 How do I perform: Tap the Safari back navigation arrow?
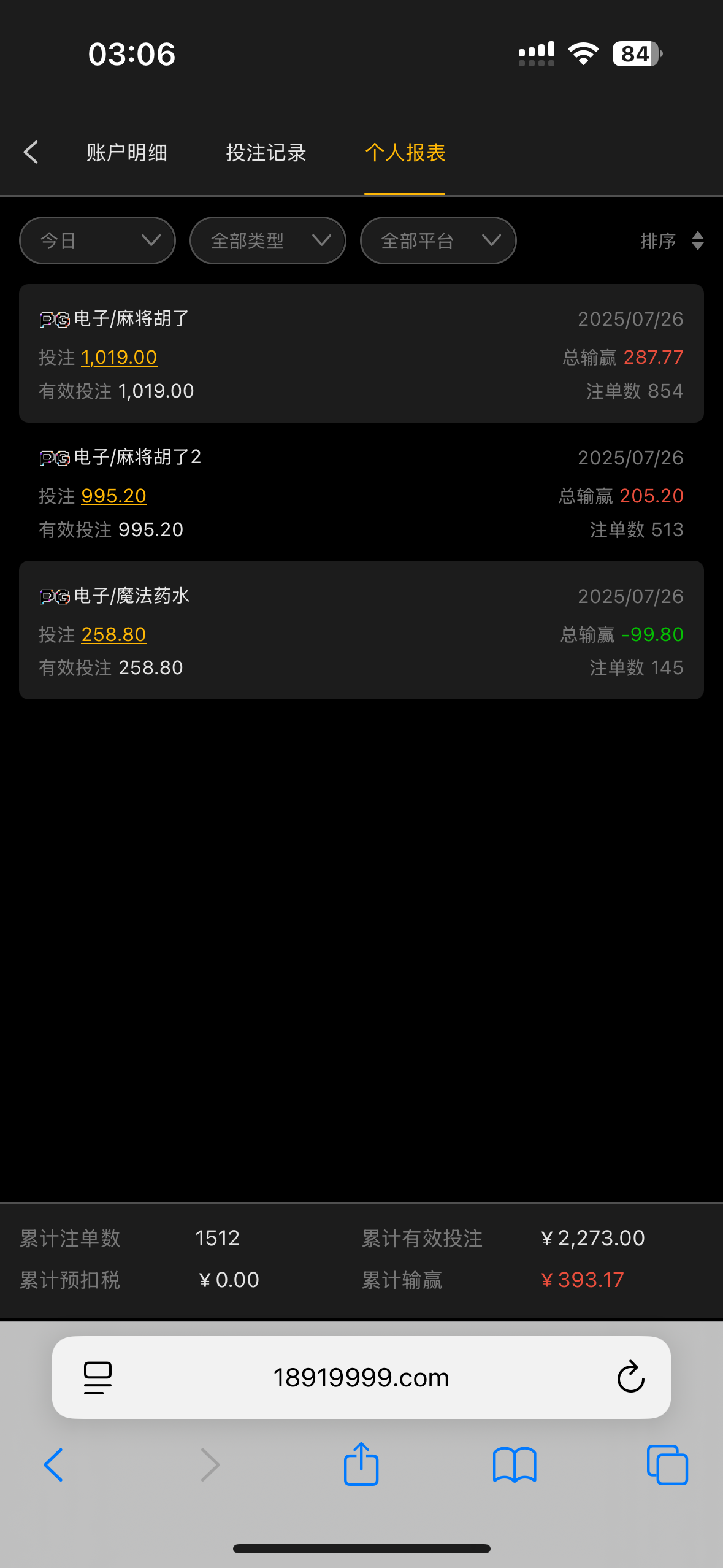pyautogui.click(x=54, y=1465)
